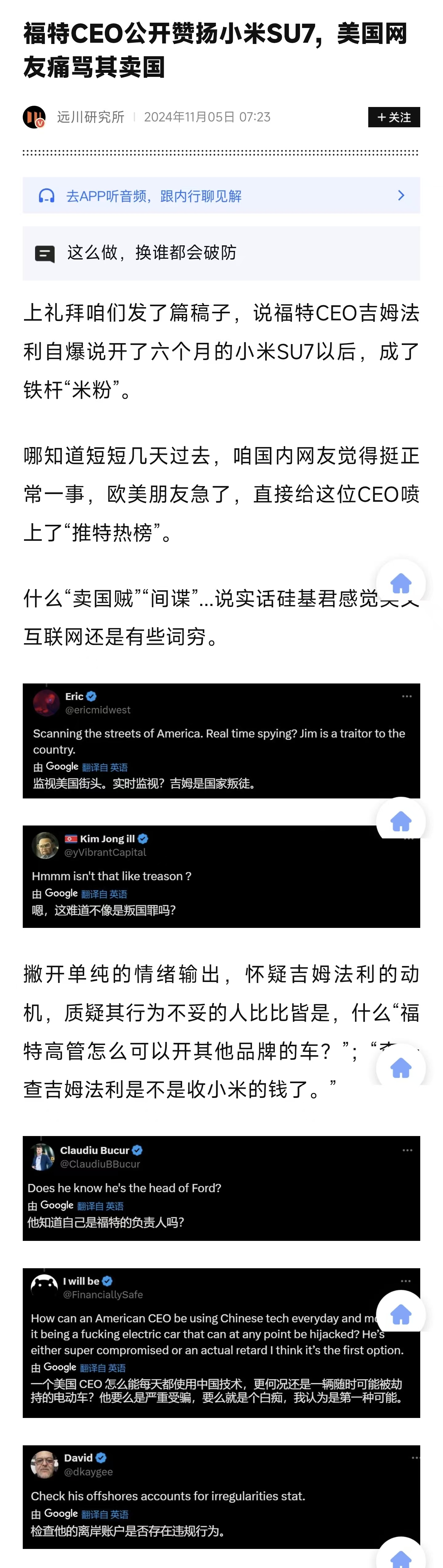
Task: Open the 去APP听音频 banner
Action: tap(221, 196)
